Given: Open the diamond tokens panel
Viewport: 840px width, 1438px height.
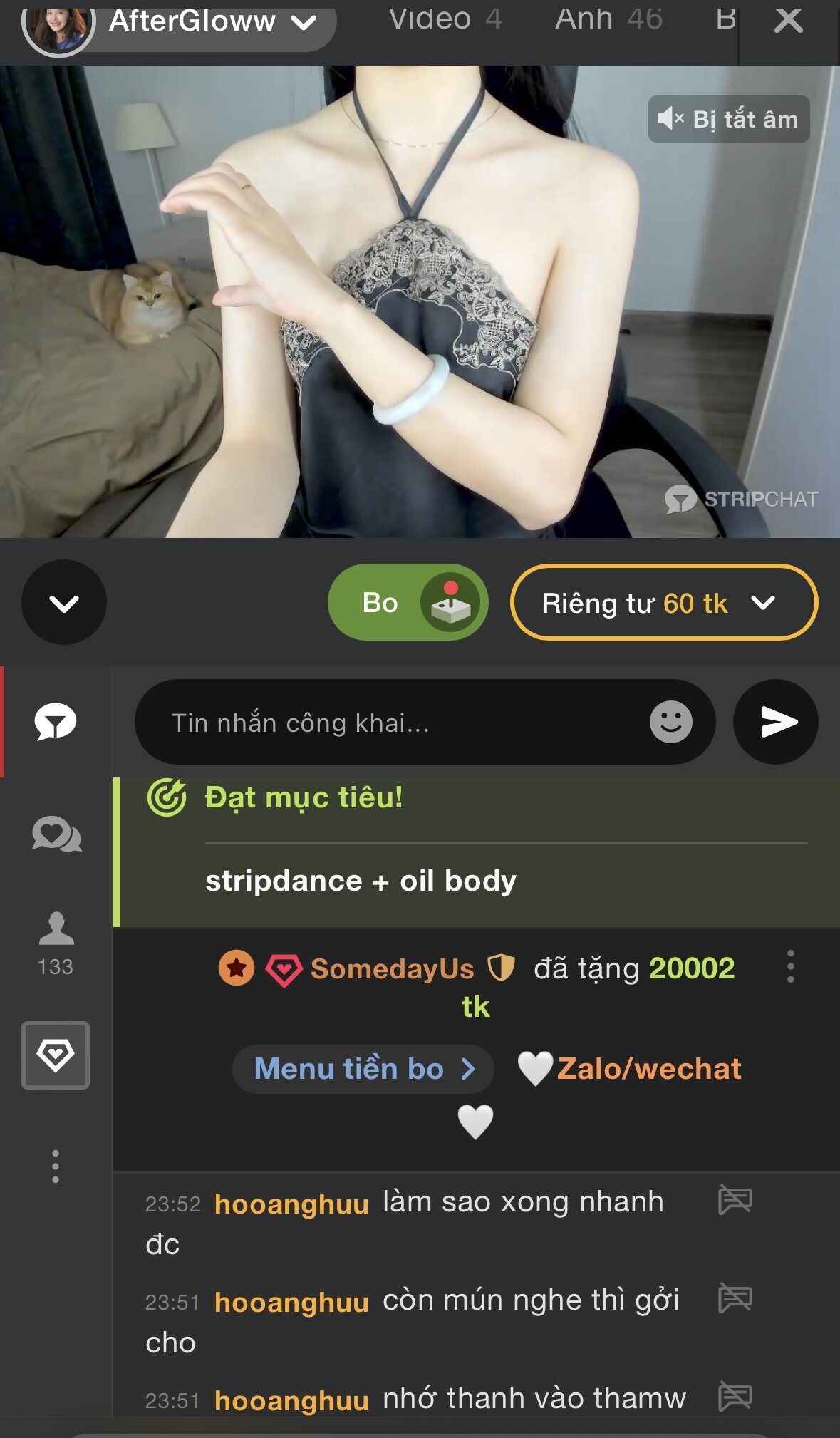Looking at the screenshot, I should (56, 1055).
